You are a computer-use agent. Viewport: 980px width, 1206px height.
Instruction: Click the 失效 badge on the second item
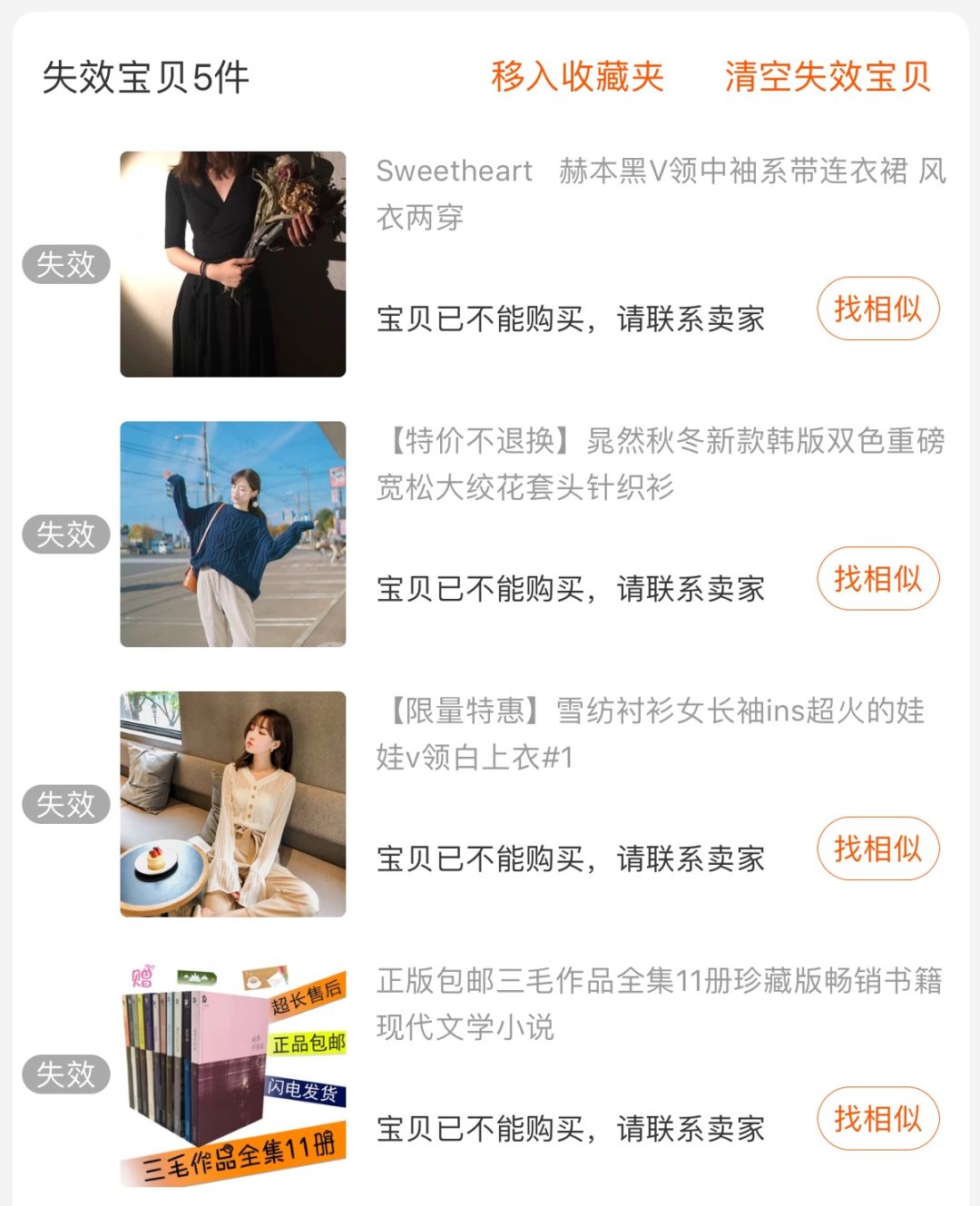coord(64,534)
